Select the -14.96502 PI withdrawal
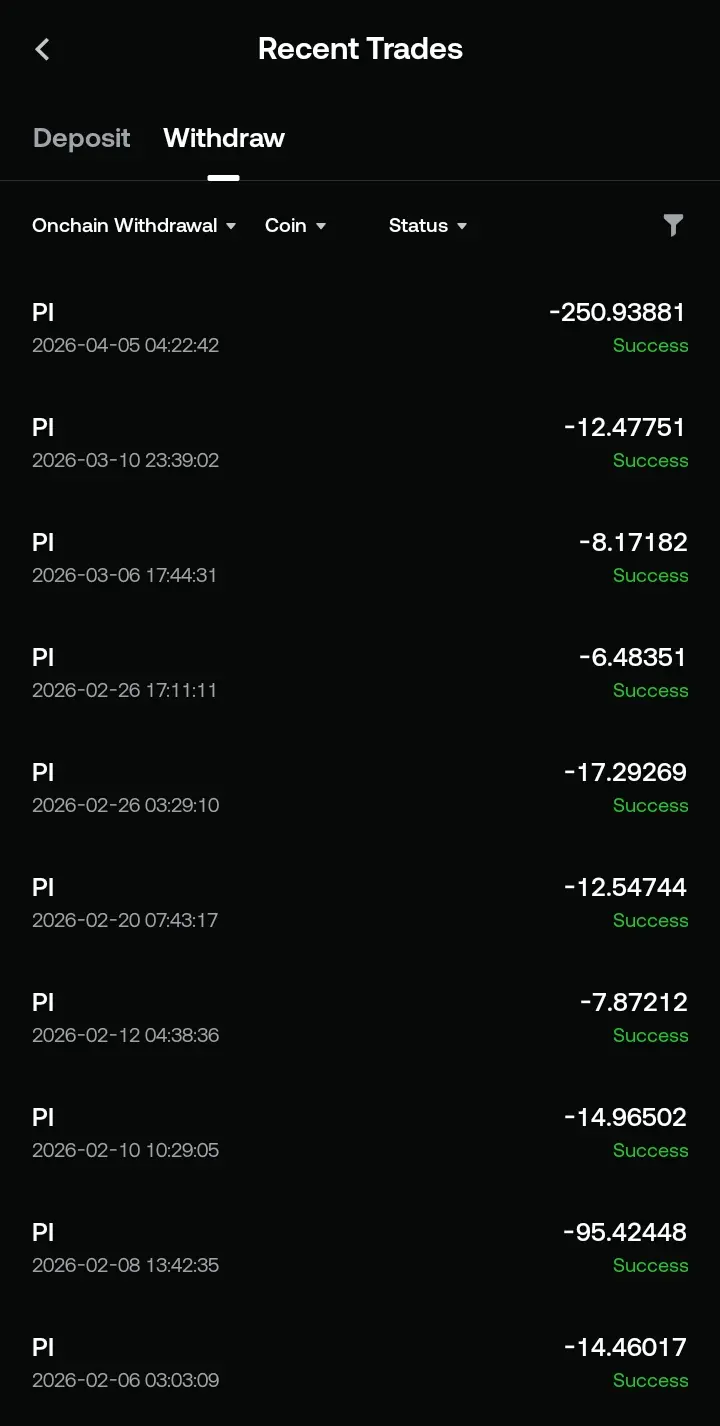The width and height of the screenshot is (720, 1426). tap(360, 1133)
